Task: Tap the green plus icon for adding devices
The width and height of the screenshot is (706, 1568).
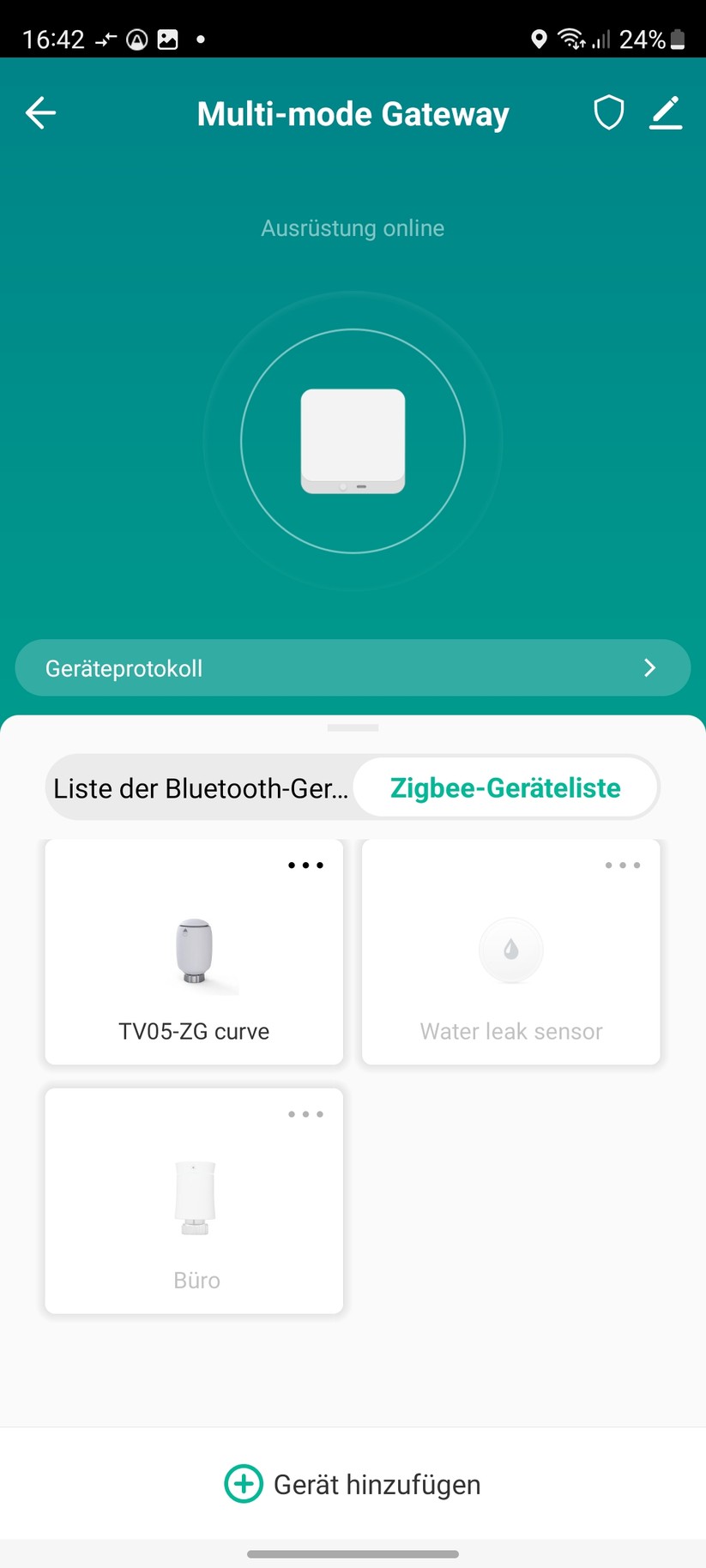Action: tap(243, 1484)
